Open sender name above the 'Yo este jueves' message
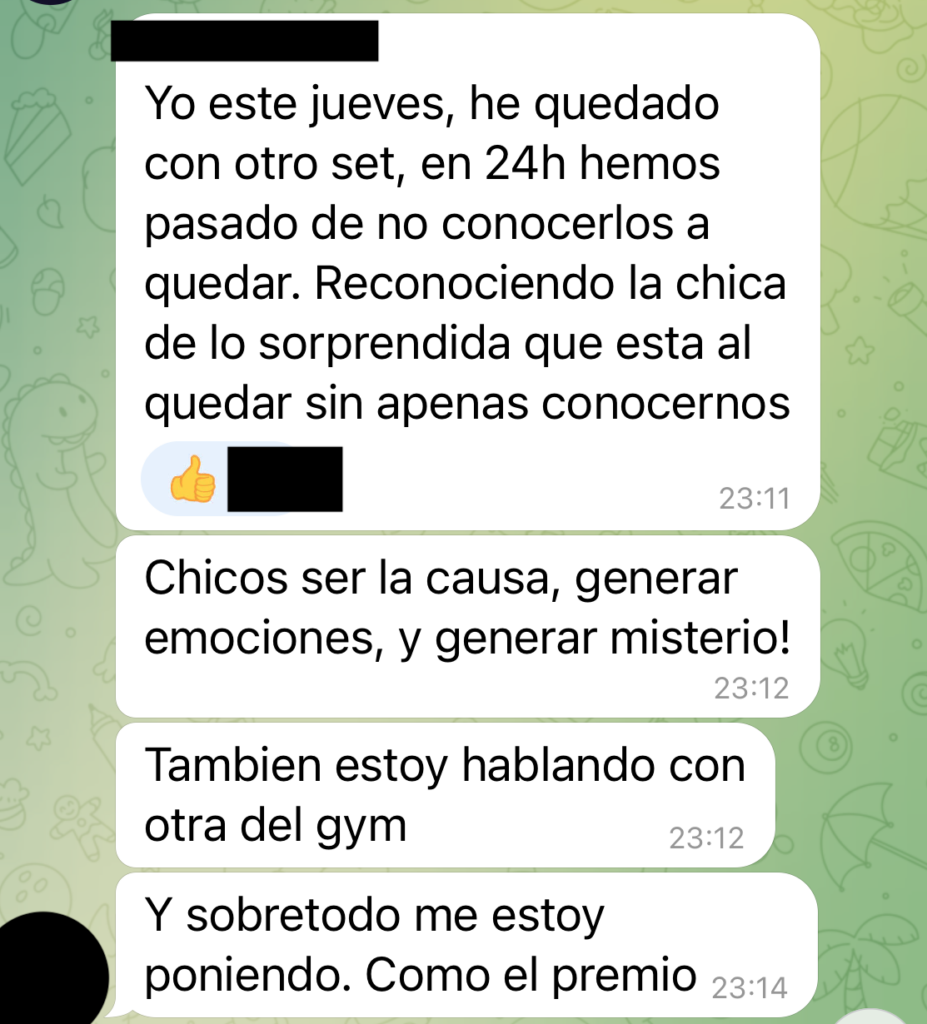The image size is (927, 1024). 244,41
